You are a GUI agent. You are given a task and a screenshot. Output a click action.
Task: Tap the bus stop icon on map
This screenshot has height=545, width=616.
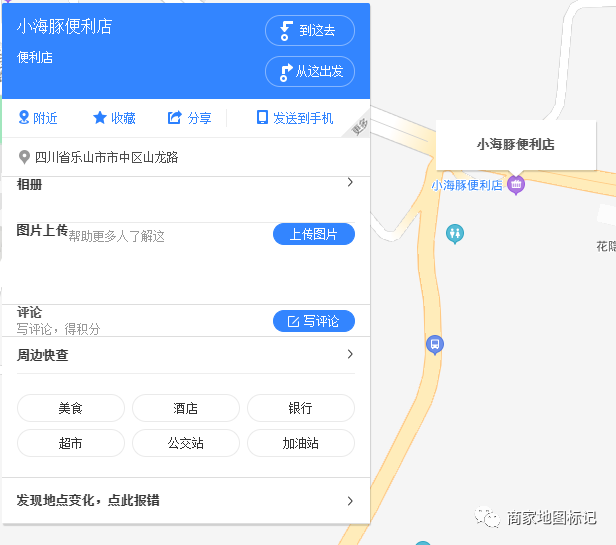[434, 344]
